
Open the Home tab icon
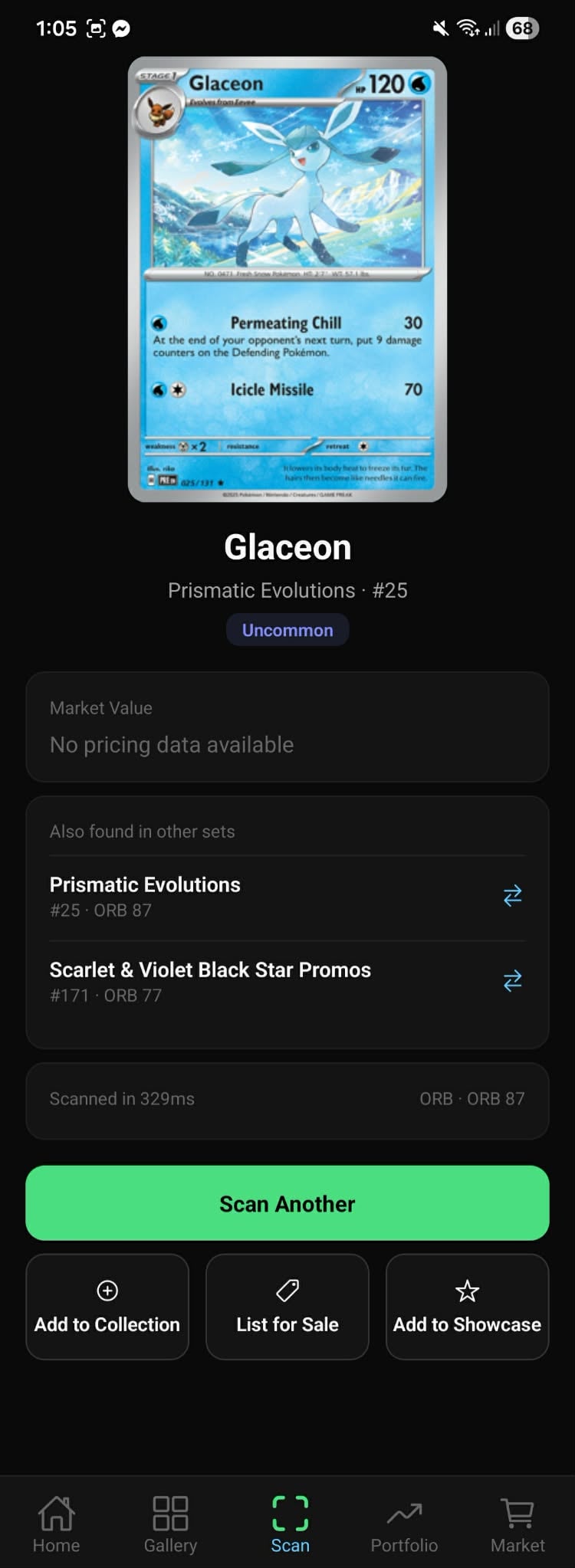click(x=56, y=1514)
